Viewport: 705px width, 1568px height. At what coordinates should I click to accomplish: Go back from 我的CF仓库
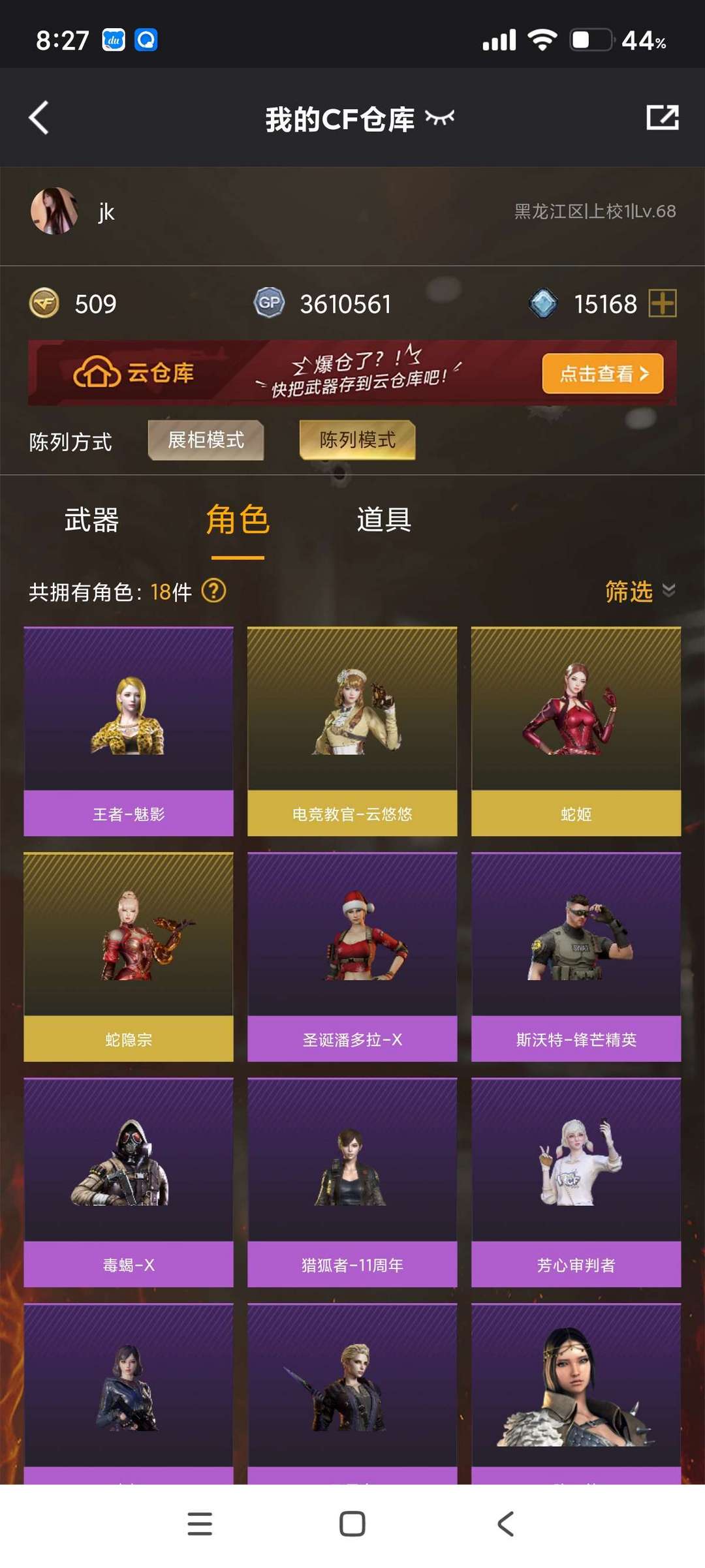(x=39, y=118)
